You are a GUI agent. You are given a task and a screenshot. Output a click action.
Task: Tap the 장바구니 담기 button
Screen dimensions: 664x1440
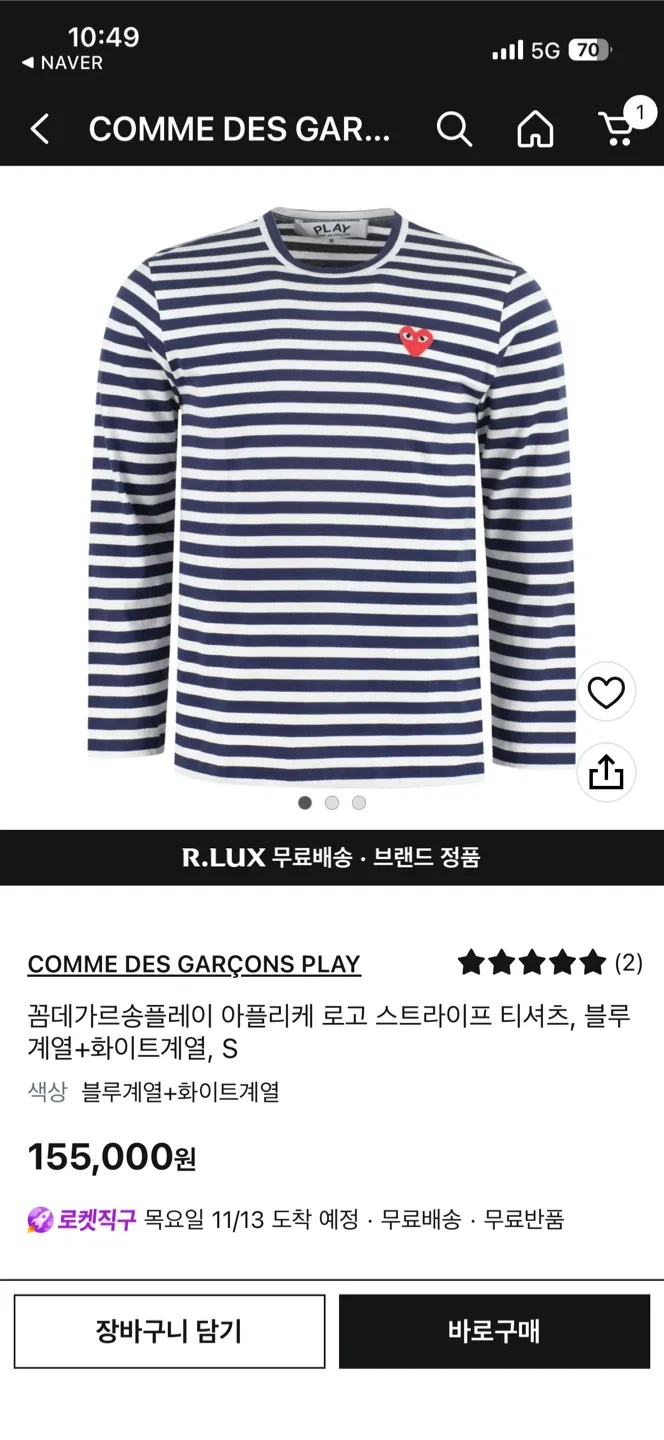point(169,1331)
